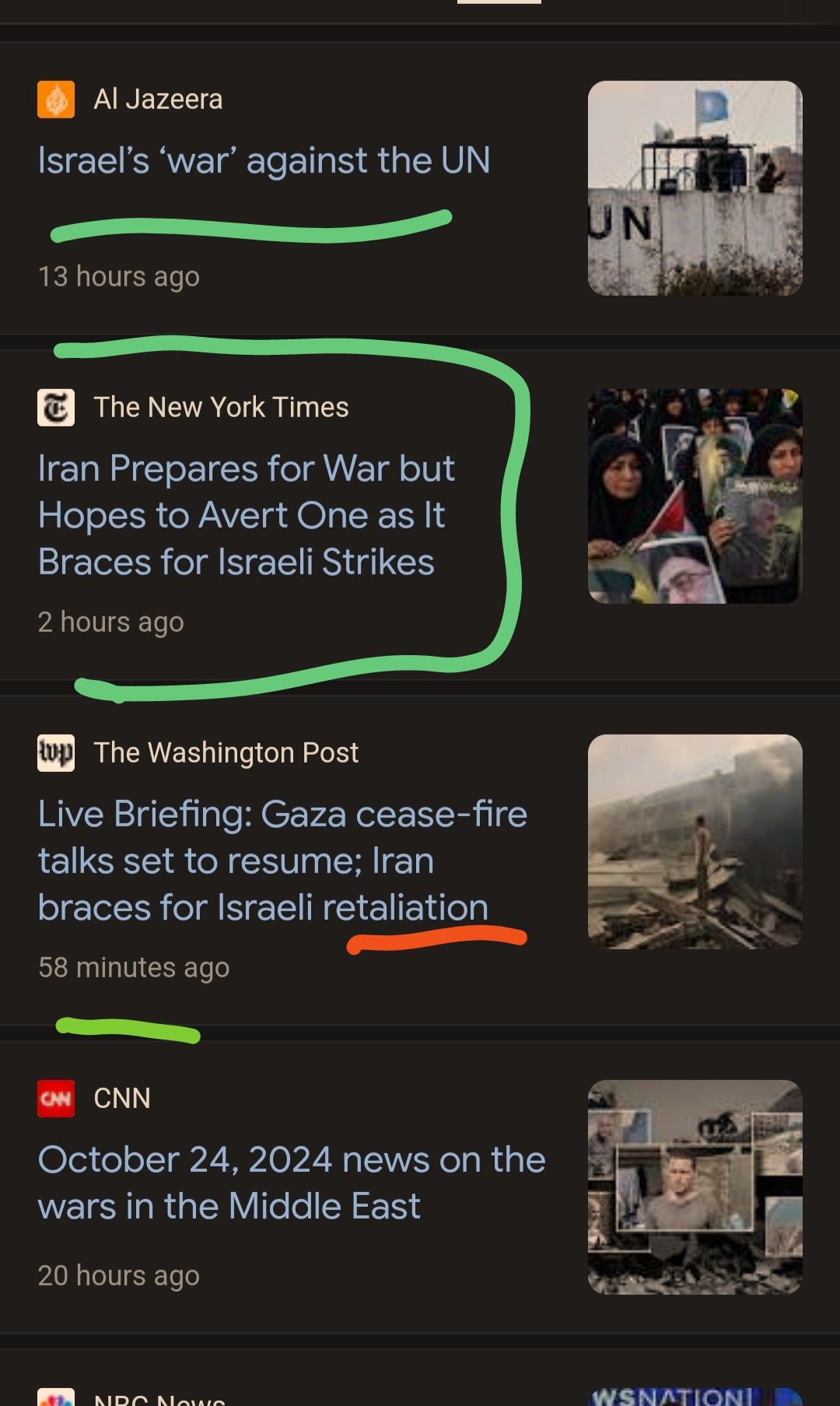Screen dimensions: 840x1406
Task: Open Washington Post Live Briefing on Gaza cease-fire
Action: (282, 861)
